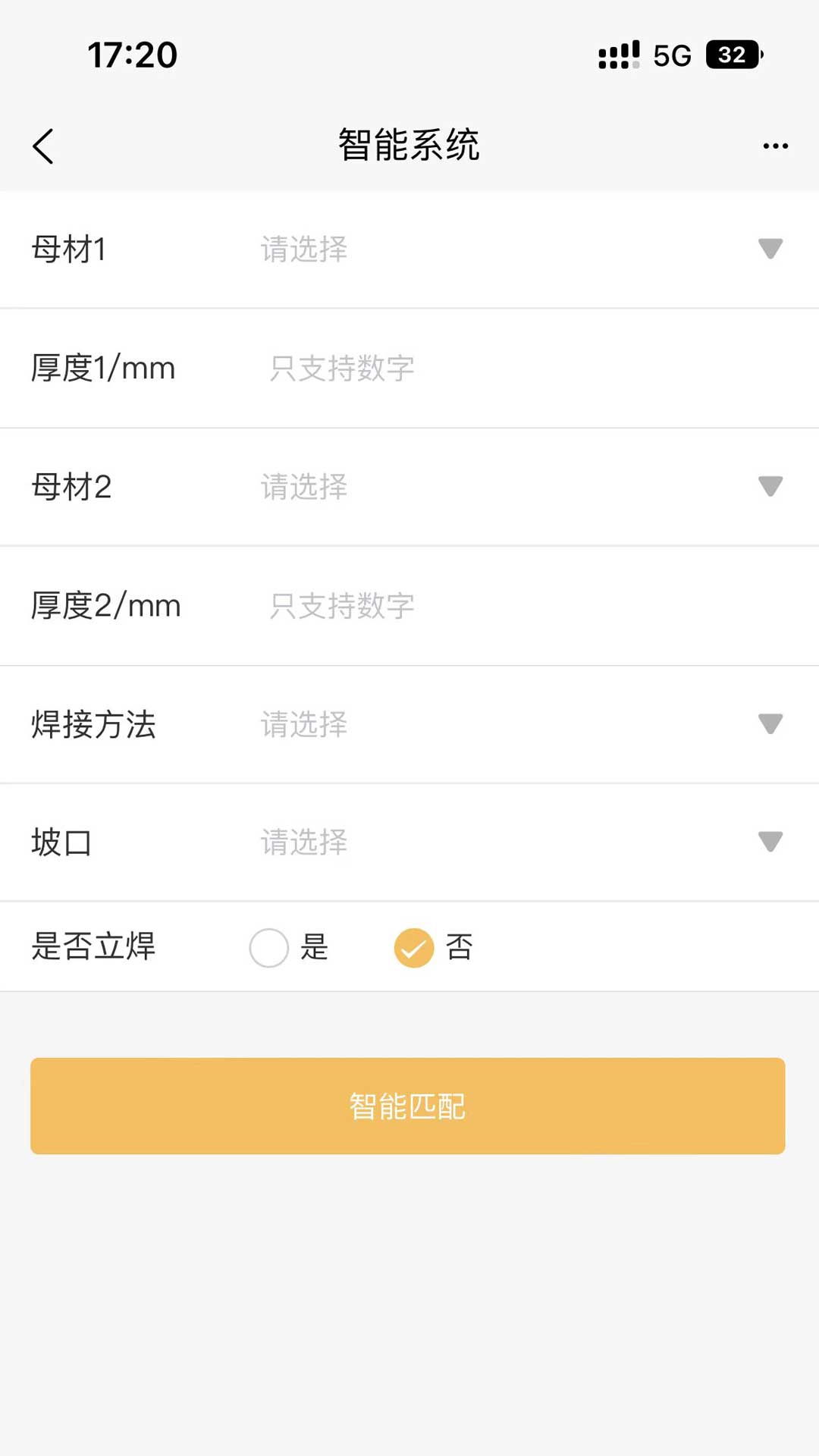Tap the back arrow to return
Viewport: 819px width, 1456px height.
(44, 146)
